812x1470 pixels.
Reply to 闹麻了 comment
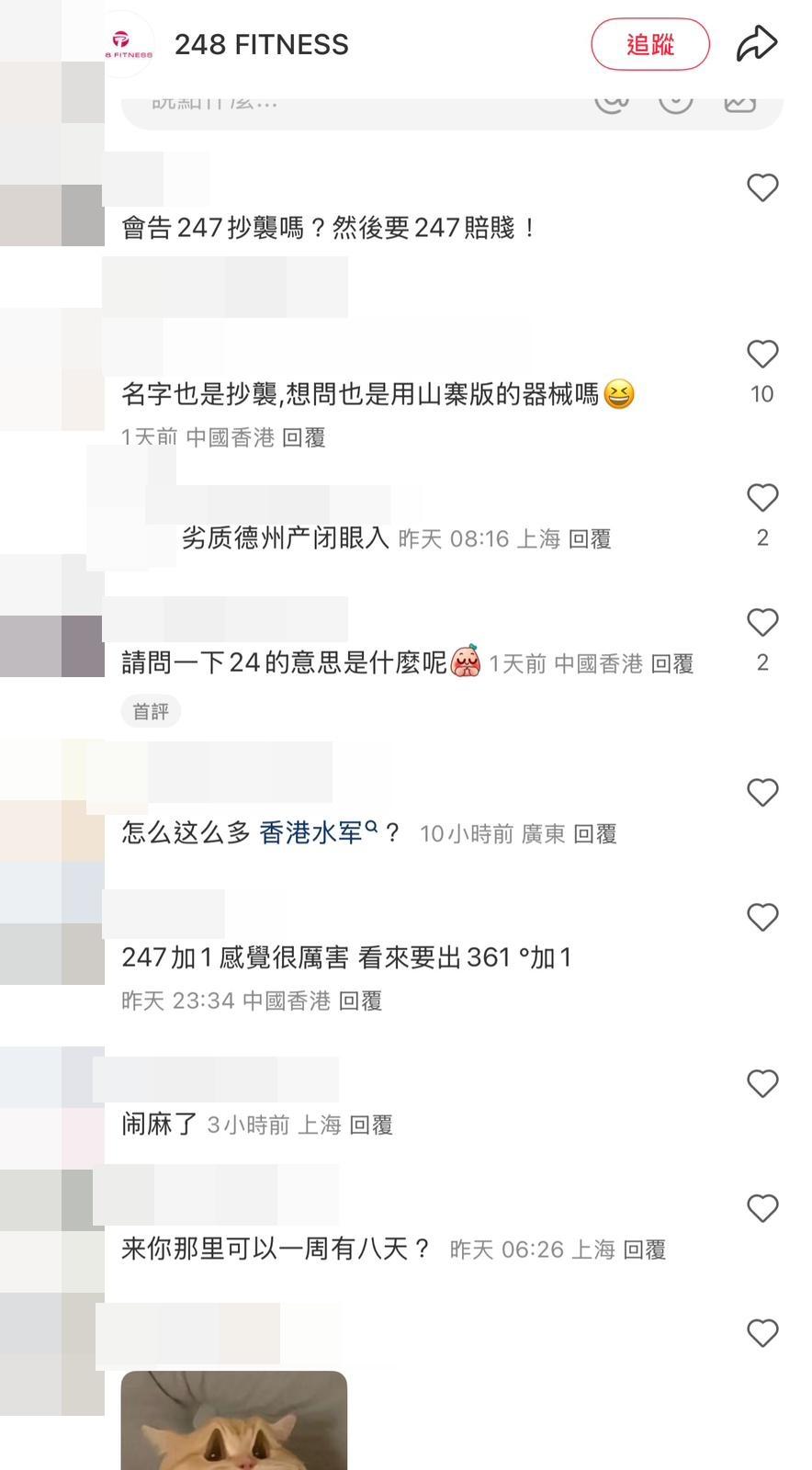tap(371, 1125)
